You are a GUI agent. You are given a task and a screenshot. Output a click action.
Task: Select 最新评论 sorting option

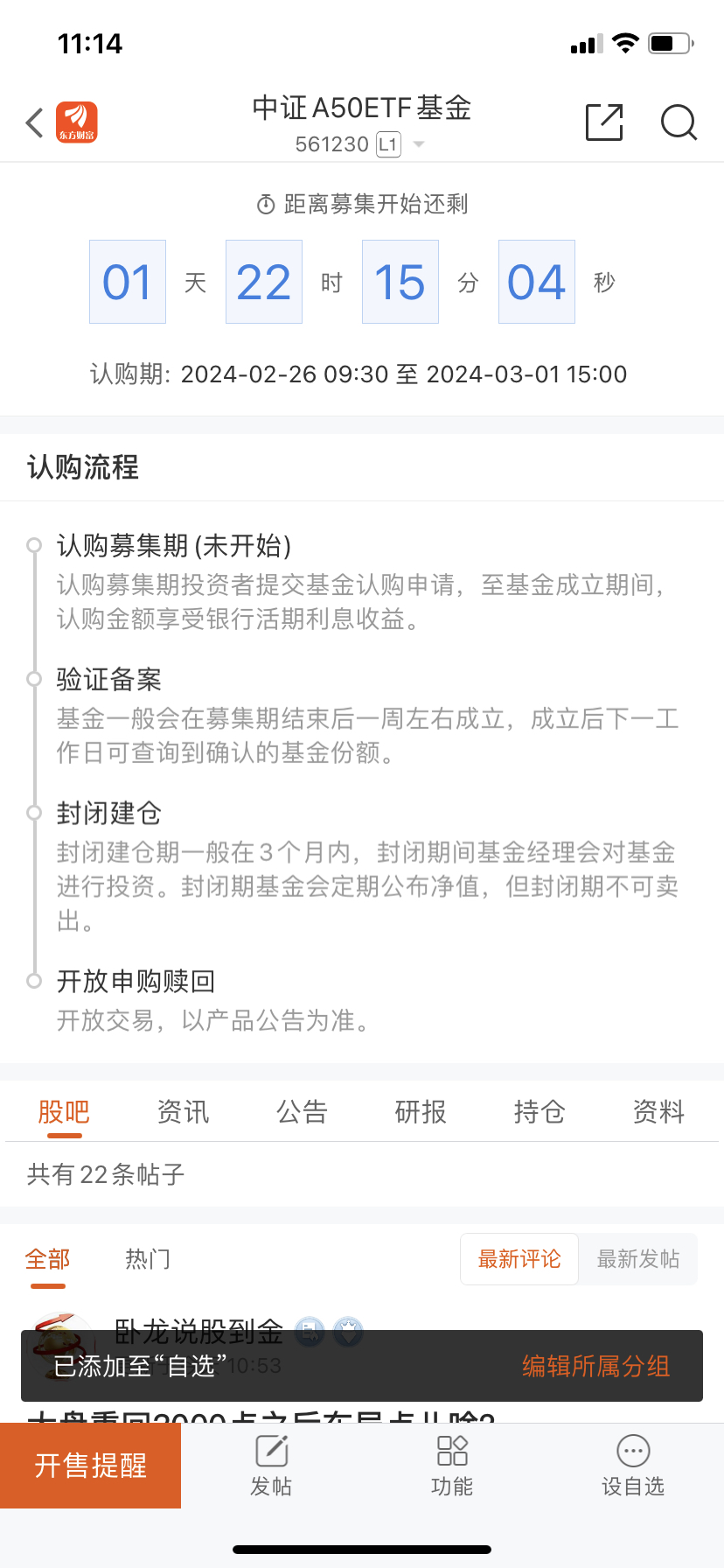point(519,1258)
